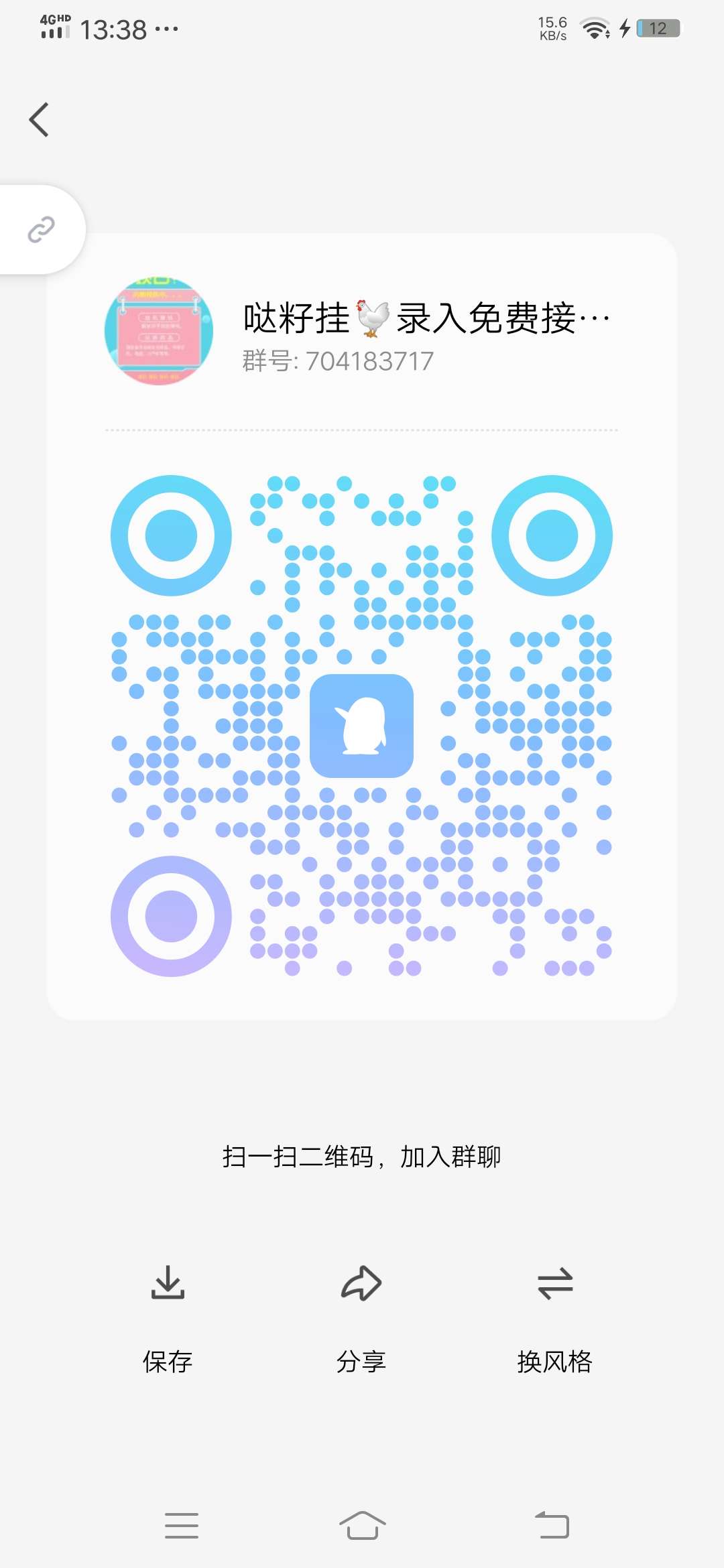The image size is (724, 1568).
Task: Go back using the top-left arrow
Action: coord(40,120)
